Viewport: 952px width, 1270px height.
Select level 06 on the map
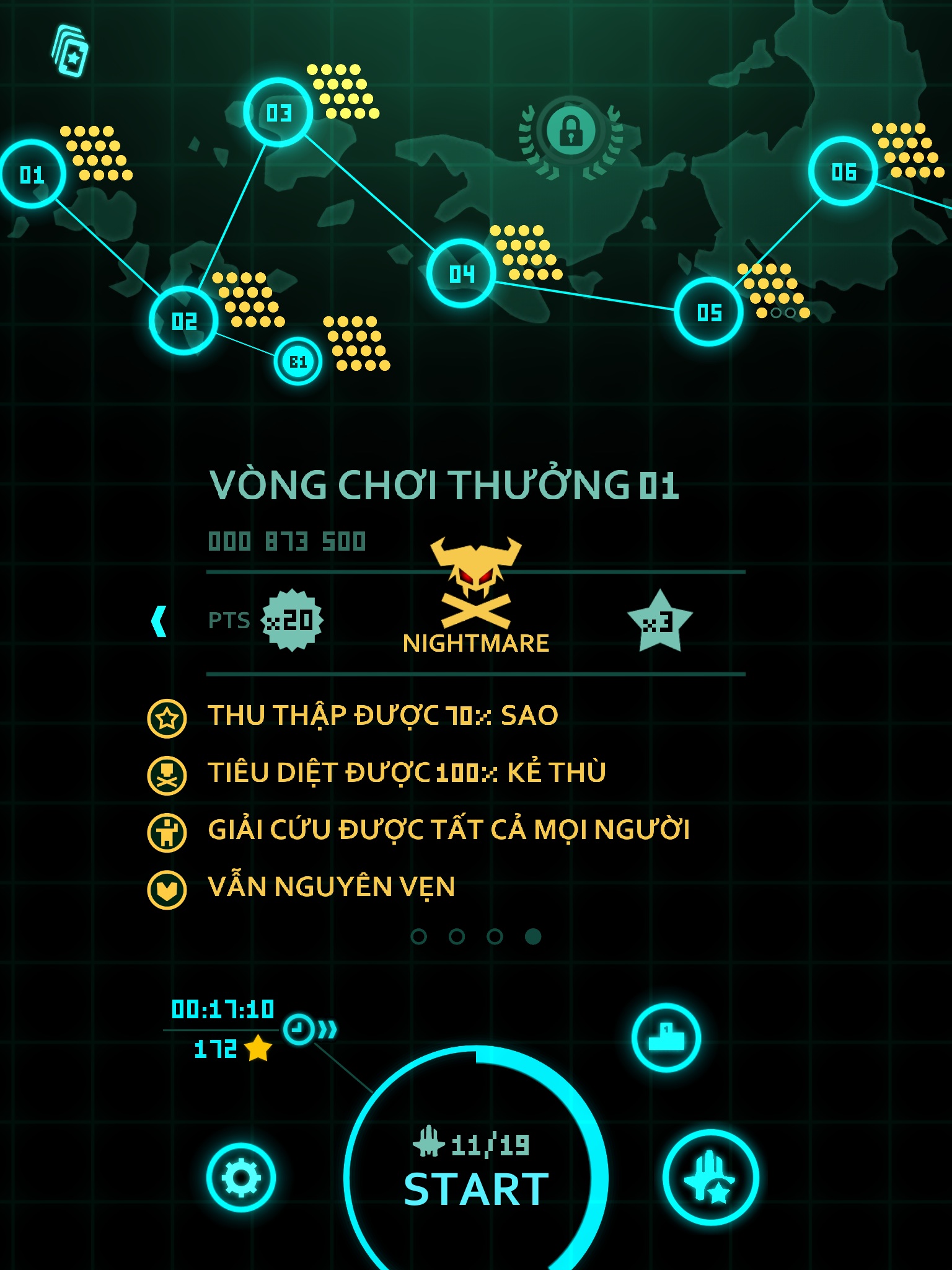[x=843, y=171]
